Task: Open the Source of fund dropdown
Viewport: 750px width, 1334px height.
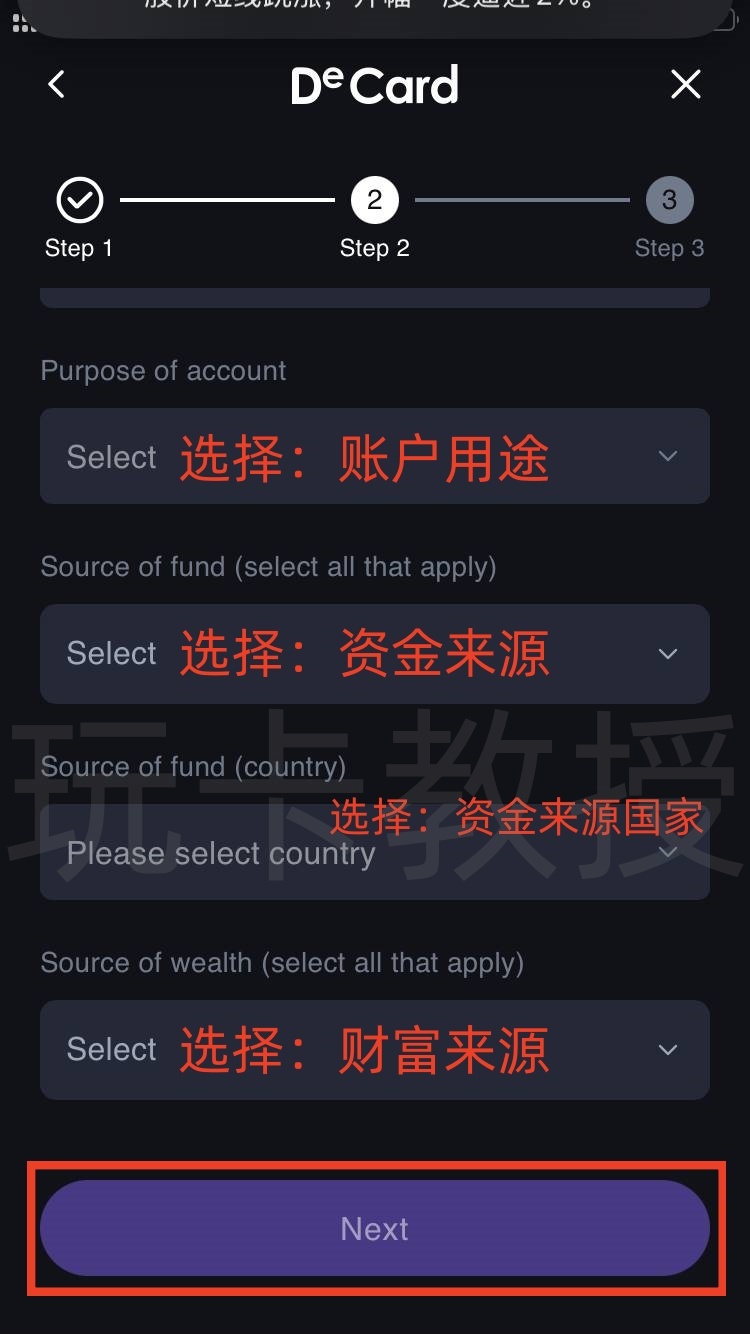Action: pos(375,654)
